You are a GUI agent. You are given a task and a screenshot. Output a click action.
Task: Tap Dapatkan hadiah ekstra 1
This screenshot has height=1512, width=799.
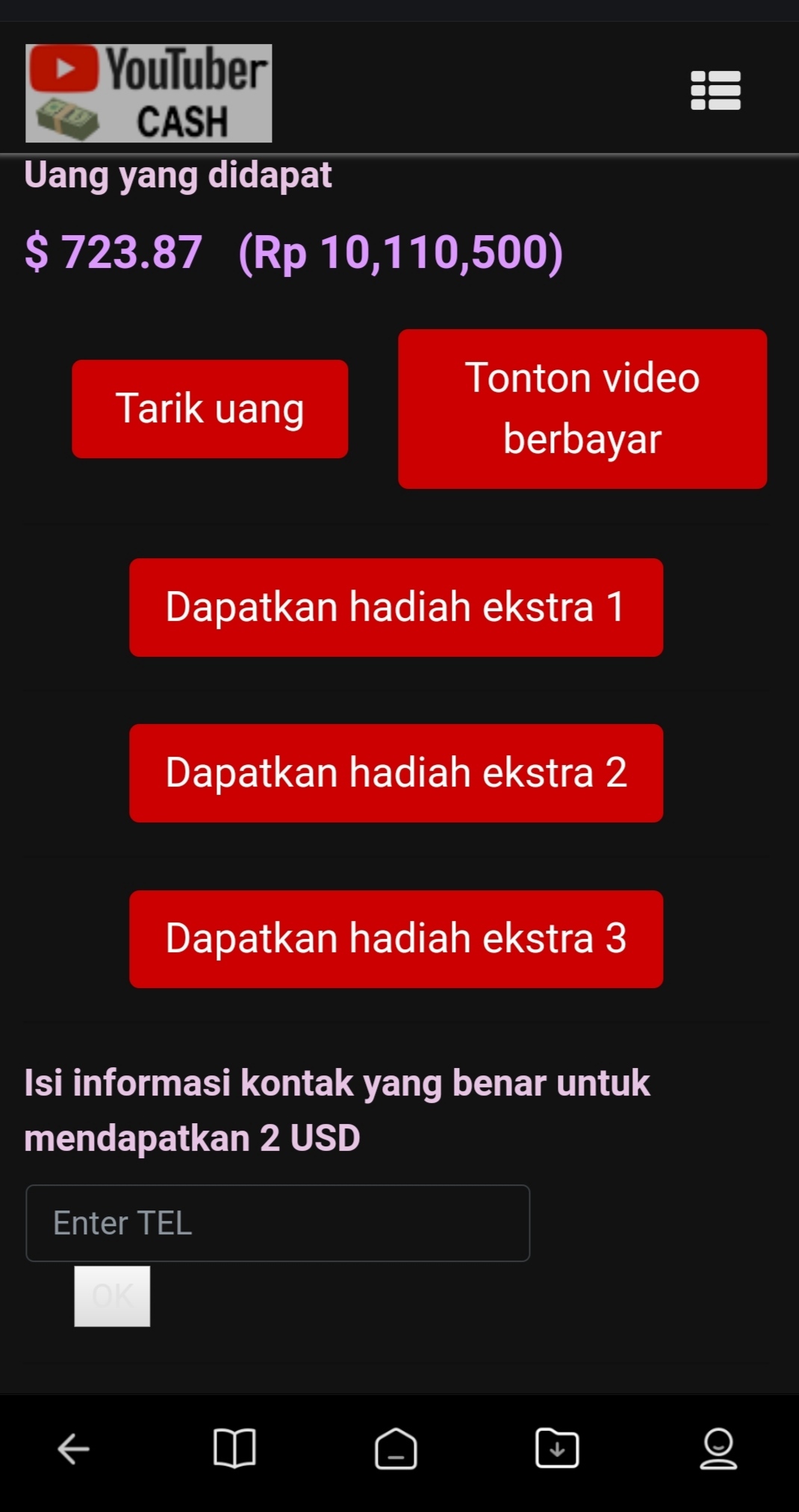click(396, 607)
